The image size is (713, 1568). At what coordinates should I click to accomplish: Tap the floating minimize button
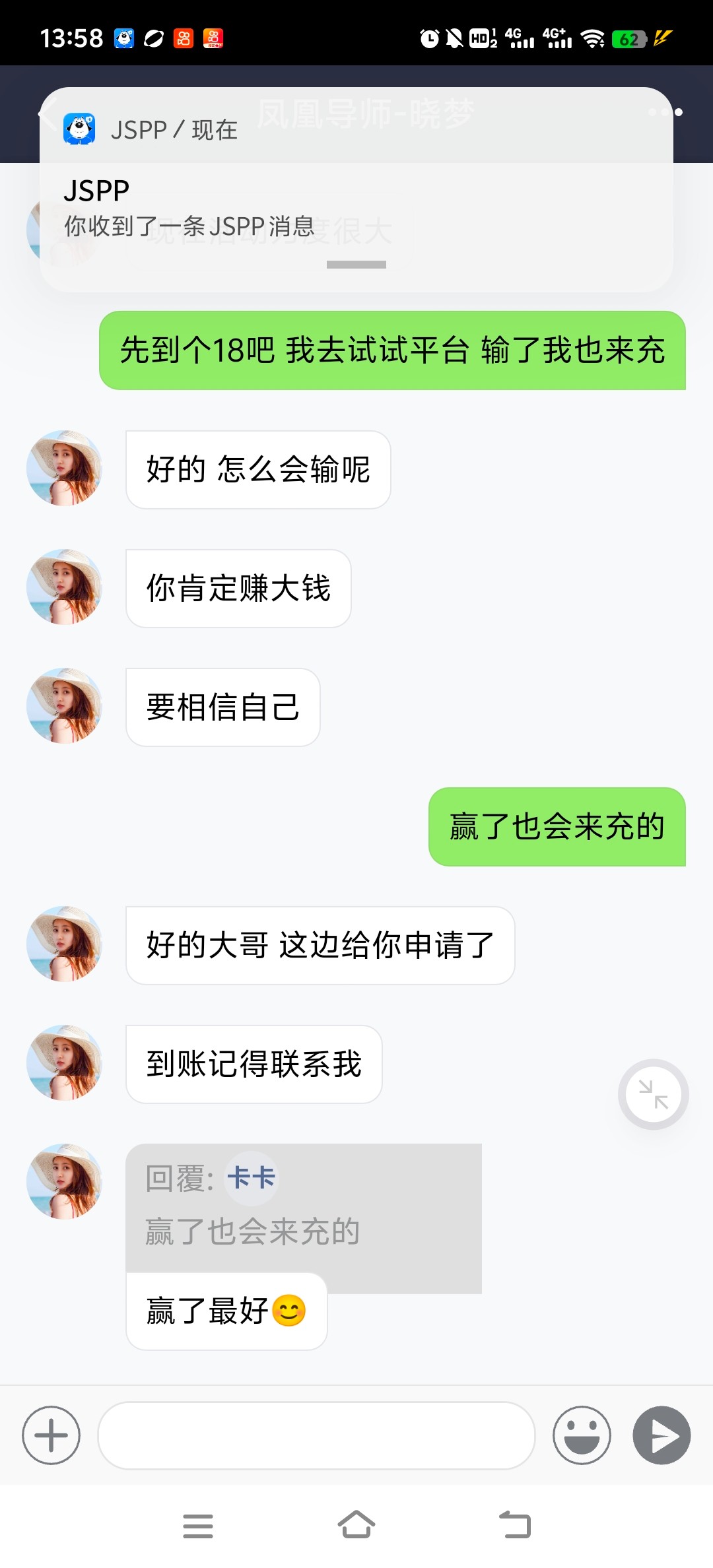pos(653,1094)
